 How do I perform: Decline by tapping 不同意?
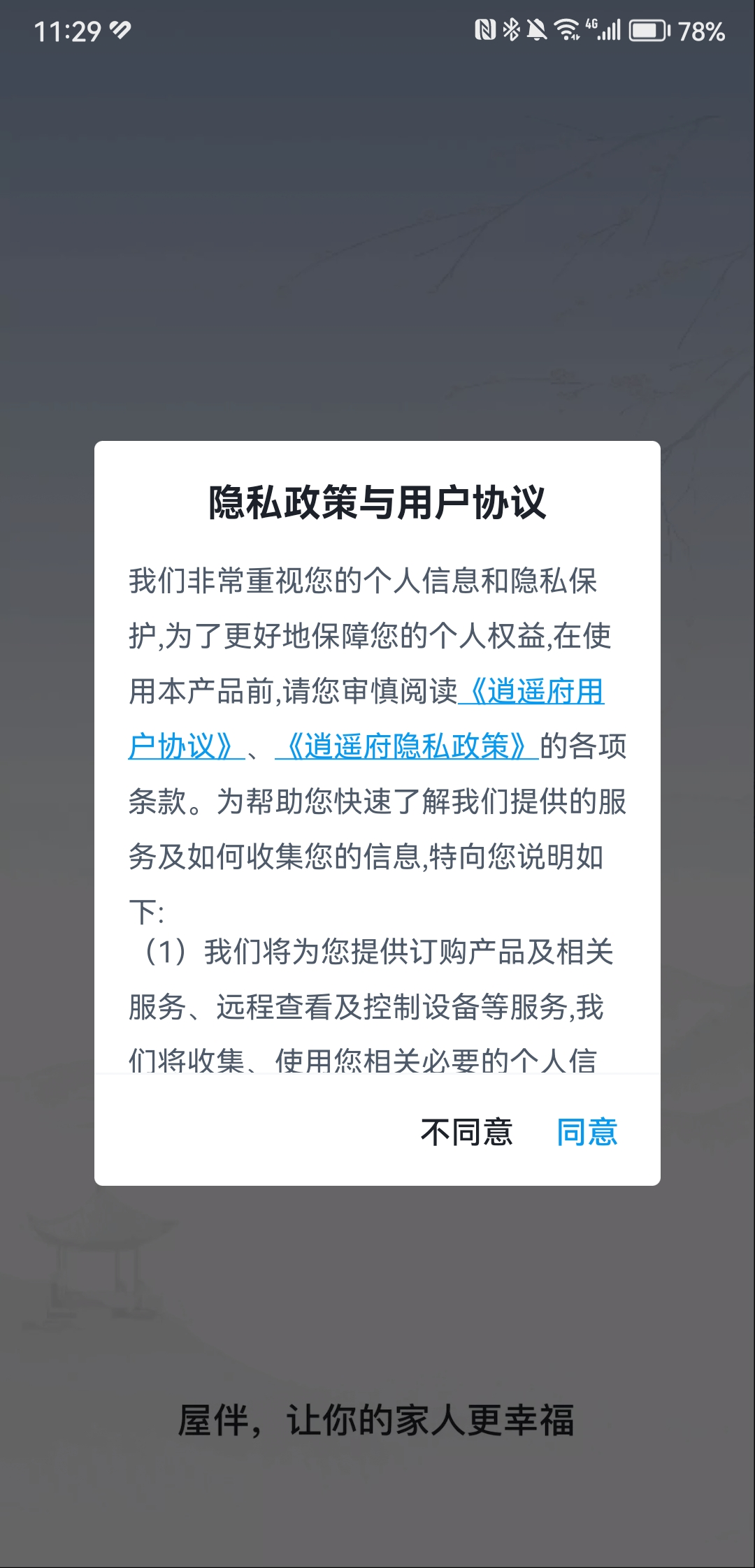tap(466, 1132)
